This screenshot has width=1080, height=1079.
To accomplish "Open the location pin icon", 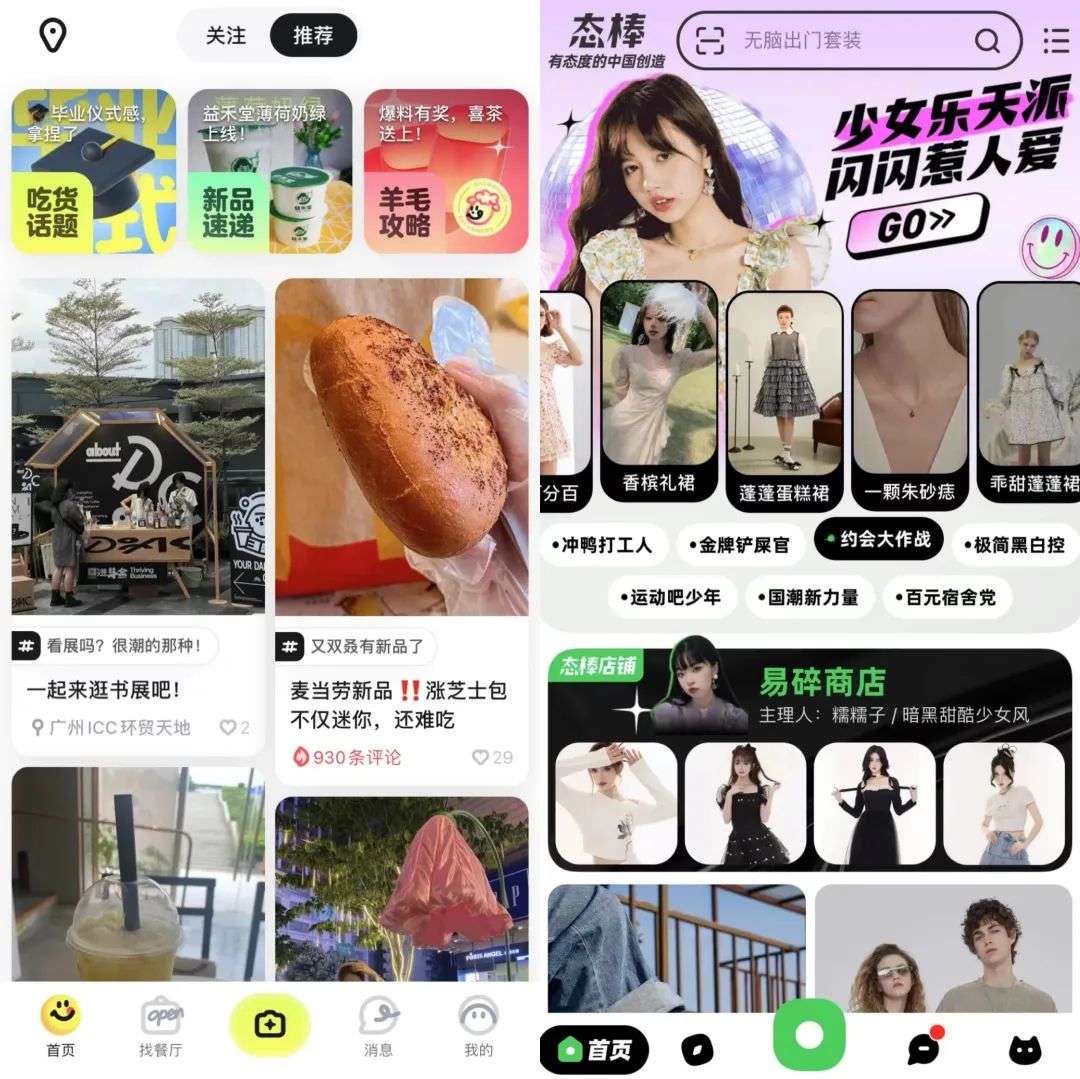I will pyautogui.click(x=52, y=36).
